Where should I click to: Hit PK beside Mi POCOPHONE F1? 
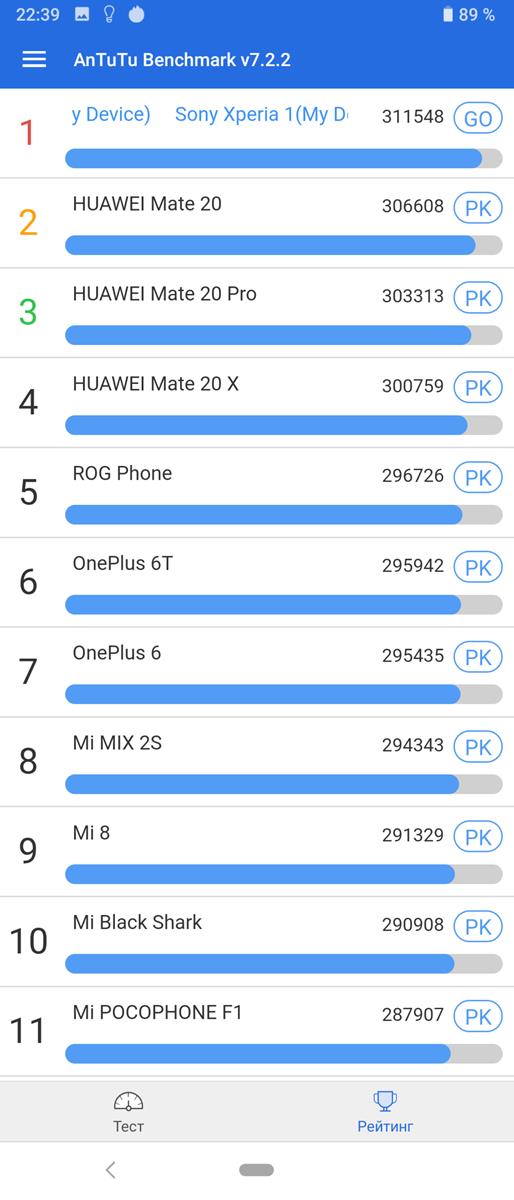(x=478, y=1017)
